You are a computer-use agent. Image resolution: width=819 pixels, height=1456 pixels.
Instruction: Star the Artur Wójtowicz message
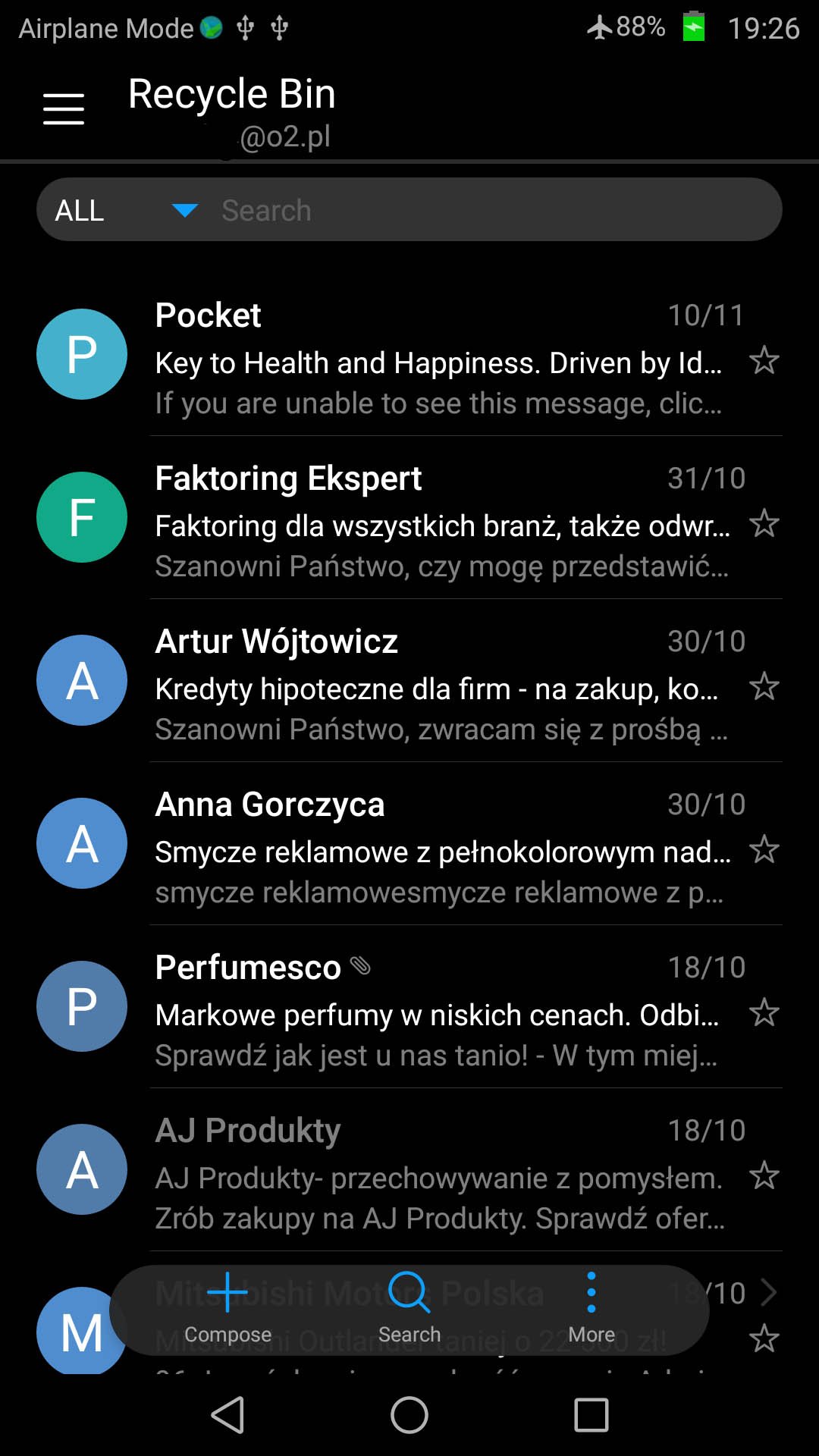(x=764, y=686)
